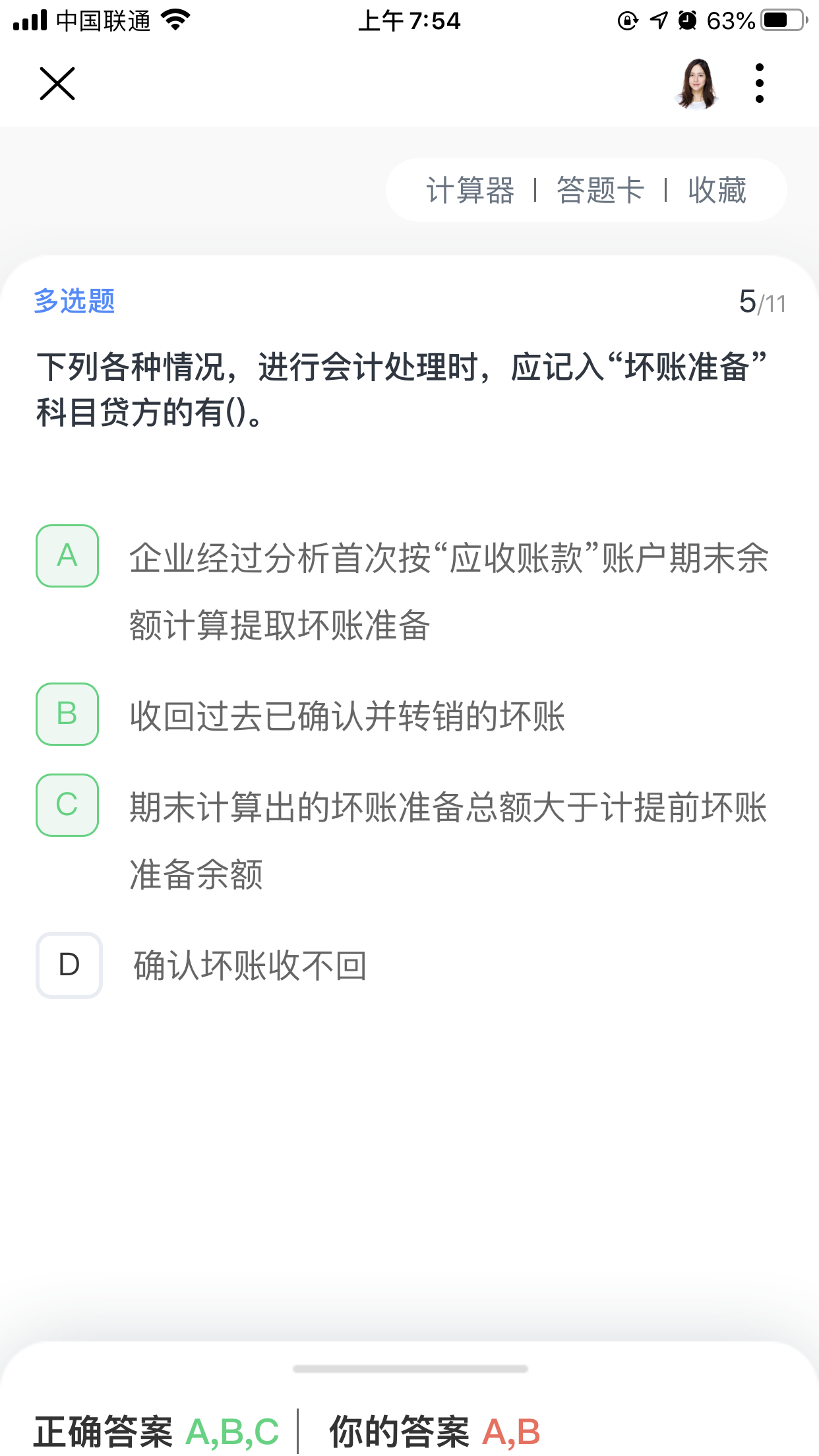Tap the profile avatar photo

[x=697, y=84]
